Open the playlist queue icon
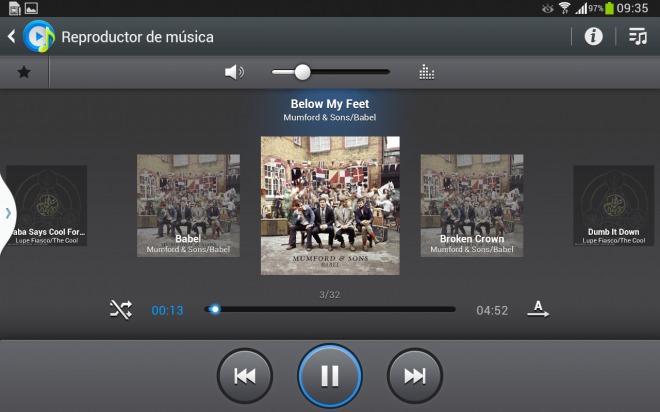 [x=637, y=37]
